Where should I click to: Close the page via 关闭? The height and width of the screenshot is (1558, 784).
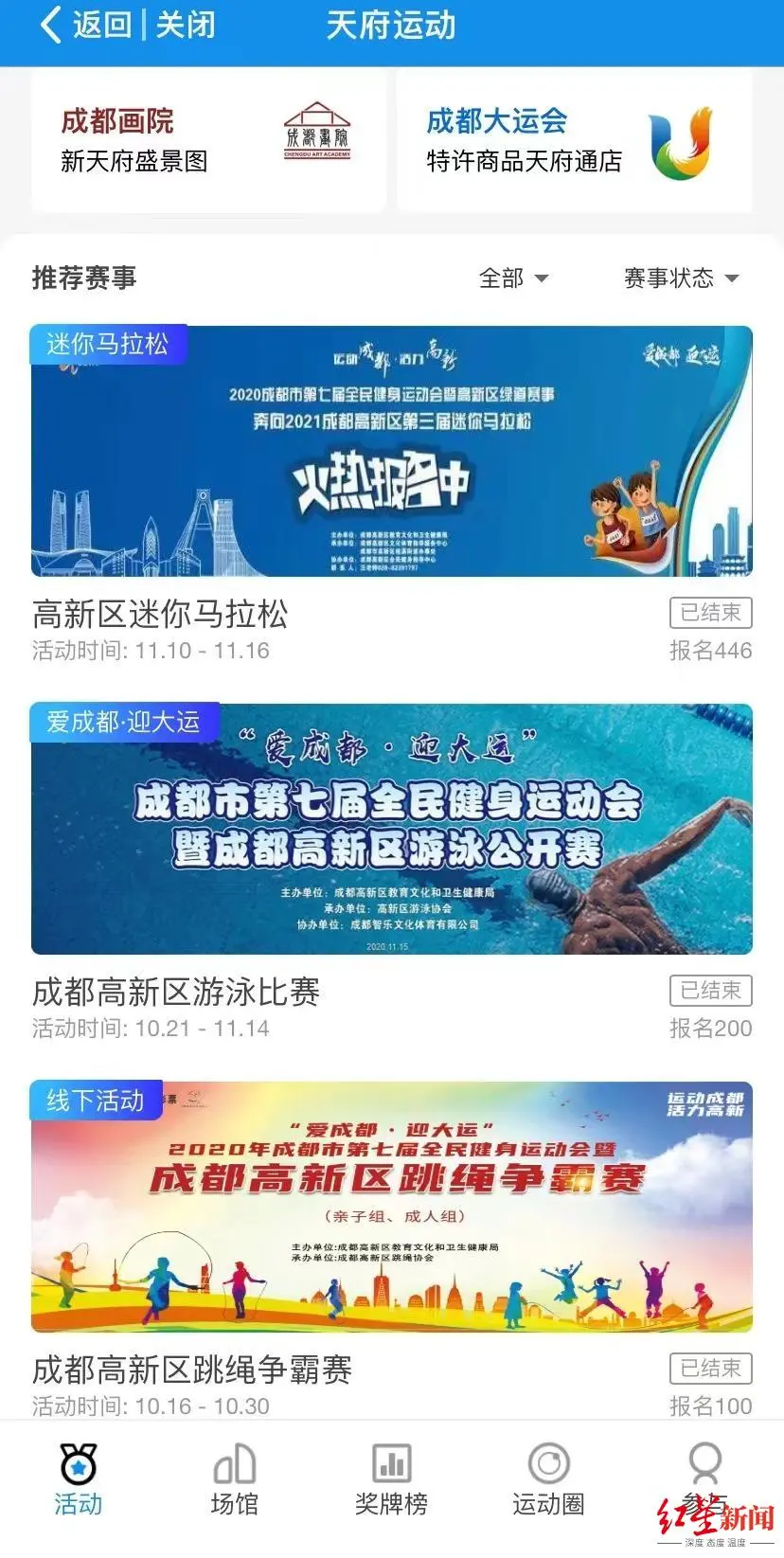[x=187, y=26]
